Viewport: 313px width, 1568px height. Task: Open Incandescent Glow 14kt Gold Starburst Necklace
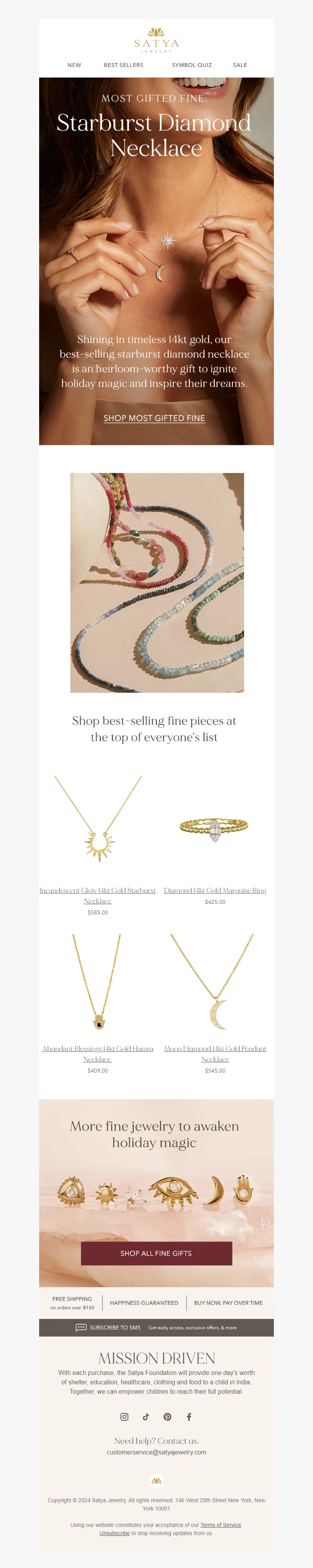(x=97, y=895)
